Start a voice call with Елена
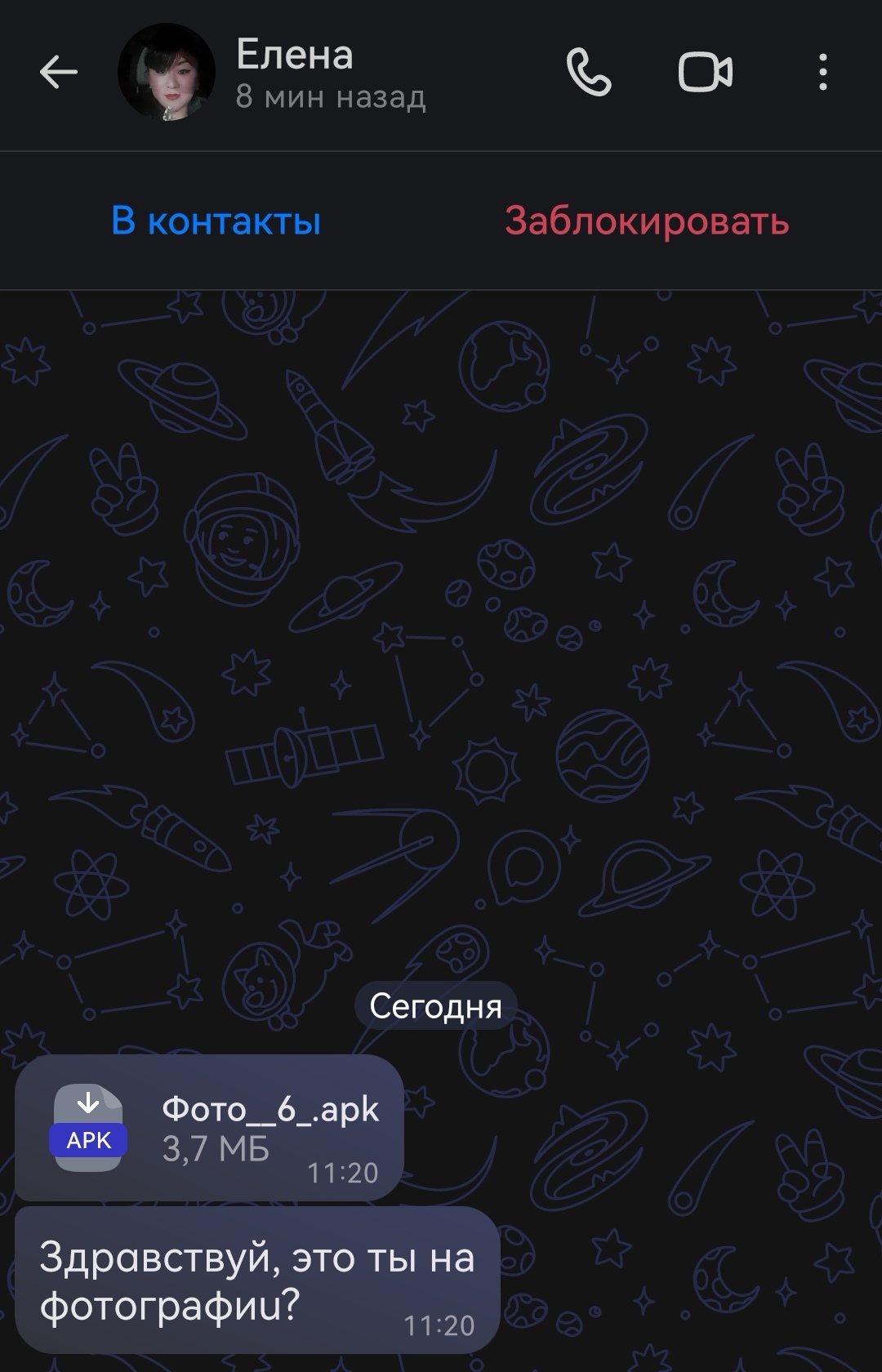 tap(589, 73)
